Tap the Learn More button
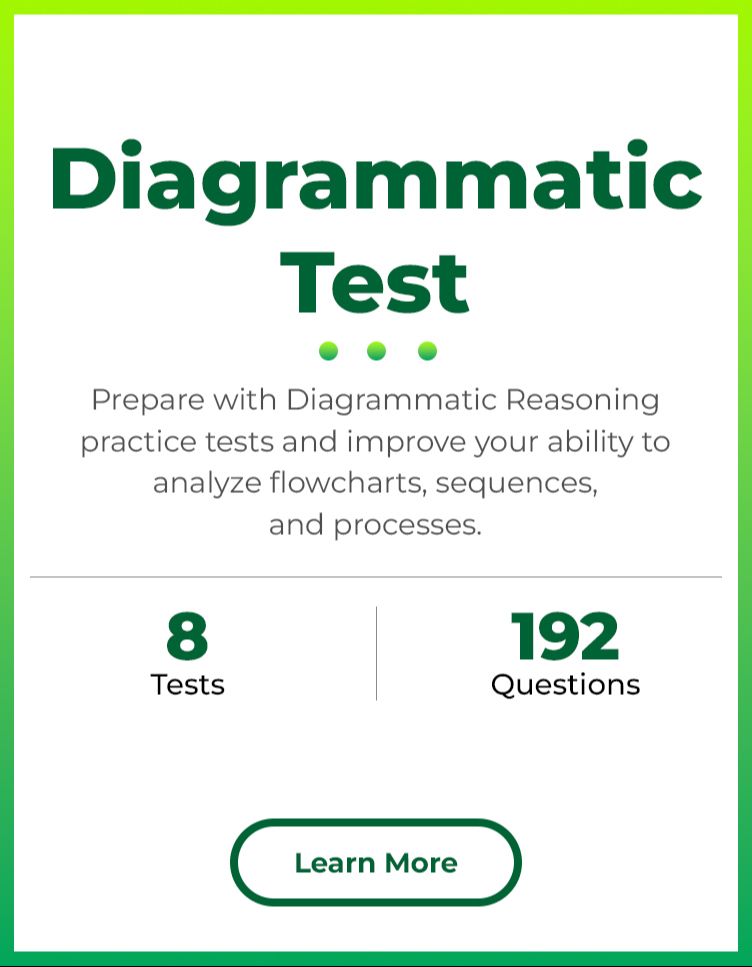The image size is (752, 967). tap(376, 862)
